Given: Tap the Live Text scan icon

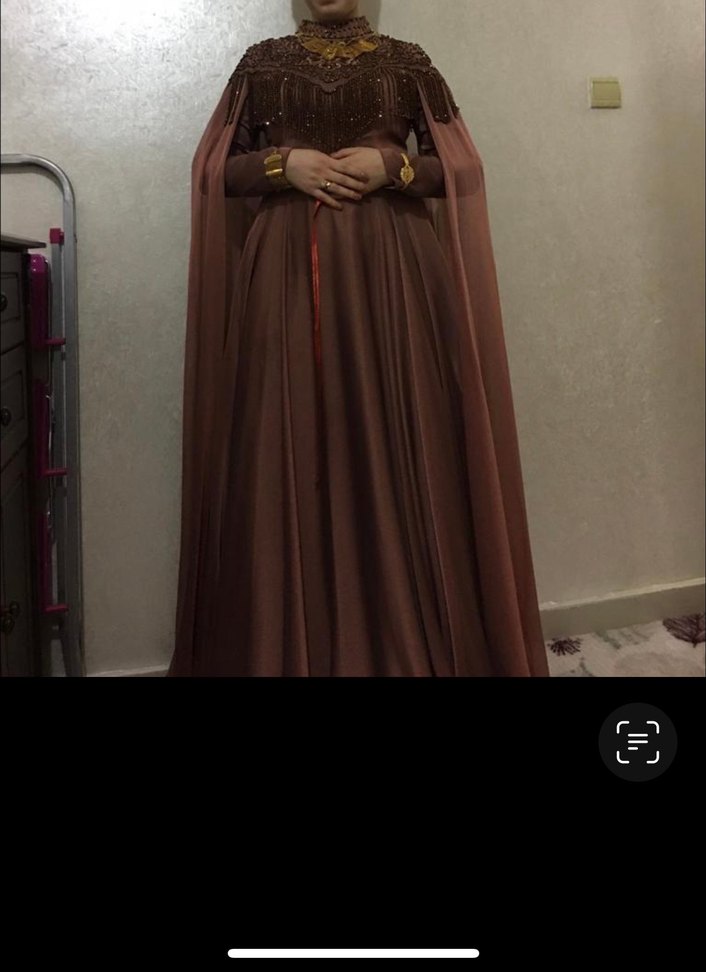Looking at the screenshot, I should [637, 742].
